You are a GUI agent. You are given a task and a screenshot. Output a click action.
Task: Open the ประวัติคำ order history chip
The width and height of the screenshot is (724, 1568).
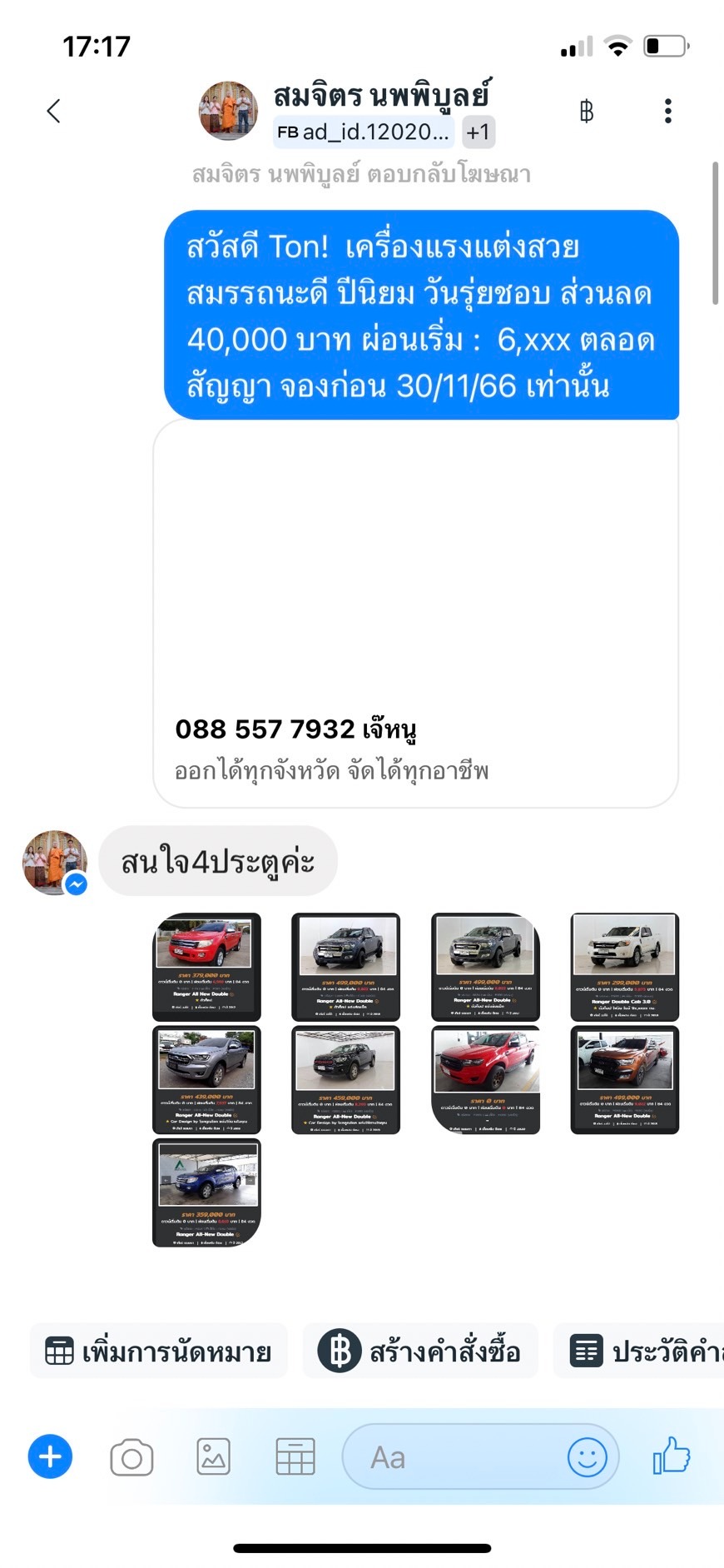click(x=641, y=1351)
